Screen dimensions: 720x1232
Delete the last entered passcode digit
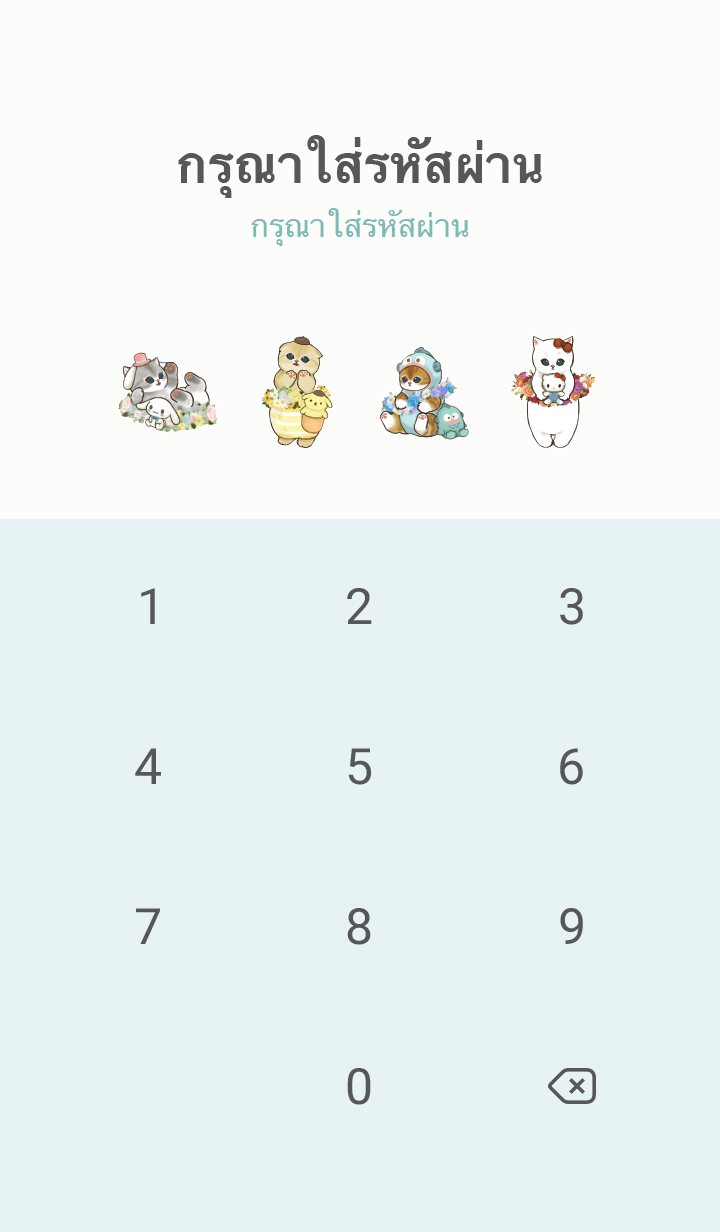click(572, 1086)
